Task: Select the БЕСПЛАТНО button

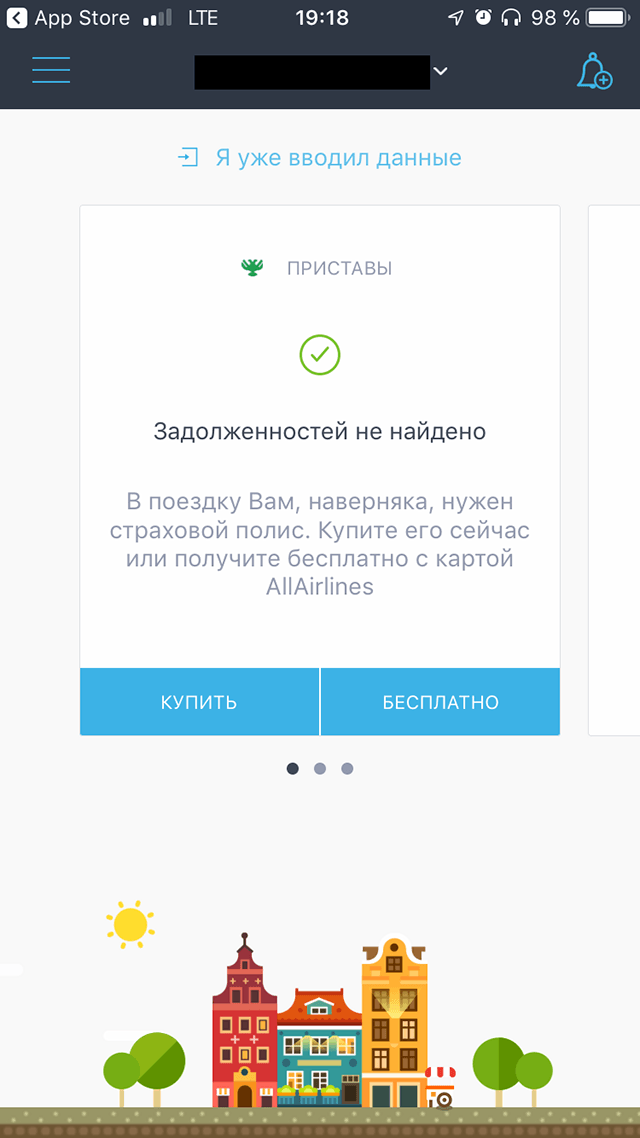Action: point(440,702)
